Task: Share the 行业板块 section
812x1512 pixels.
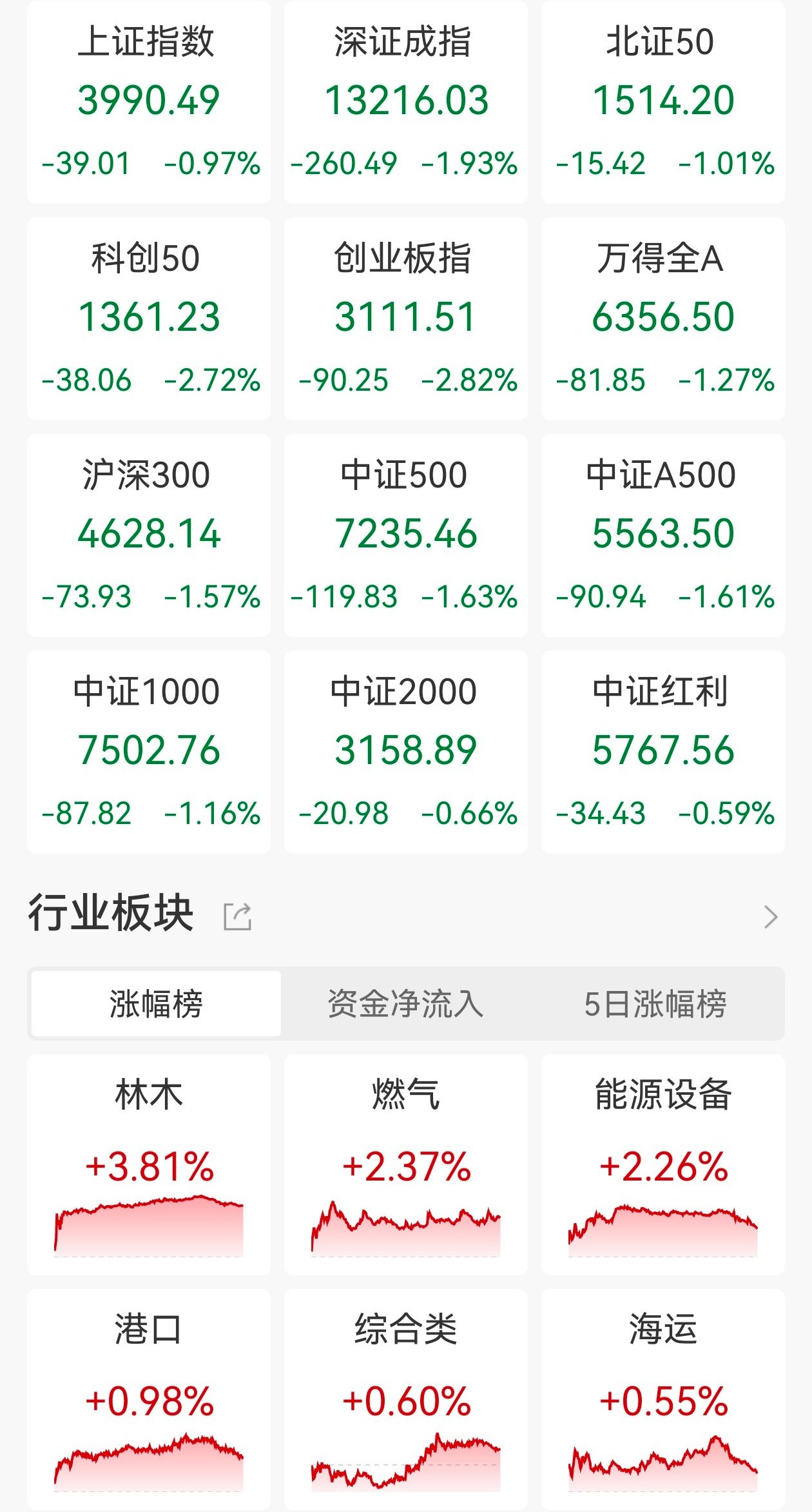Action: pos(237,916)
